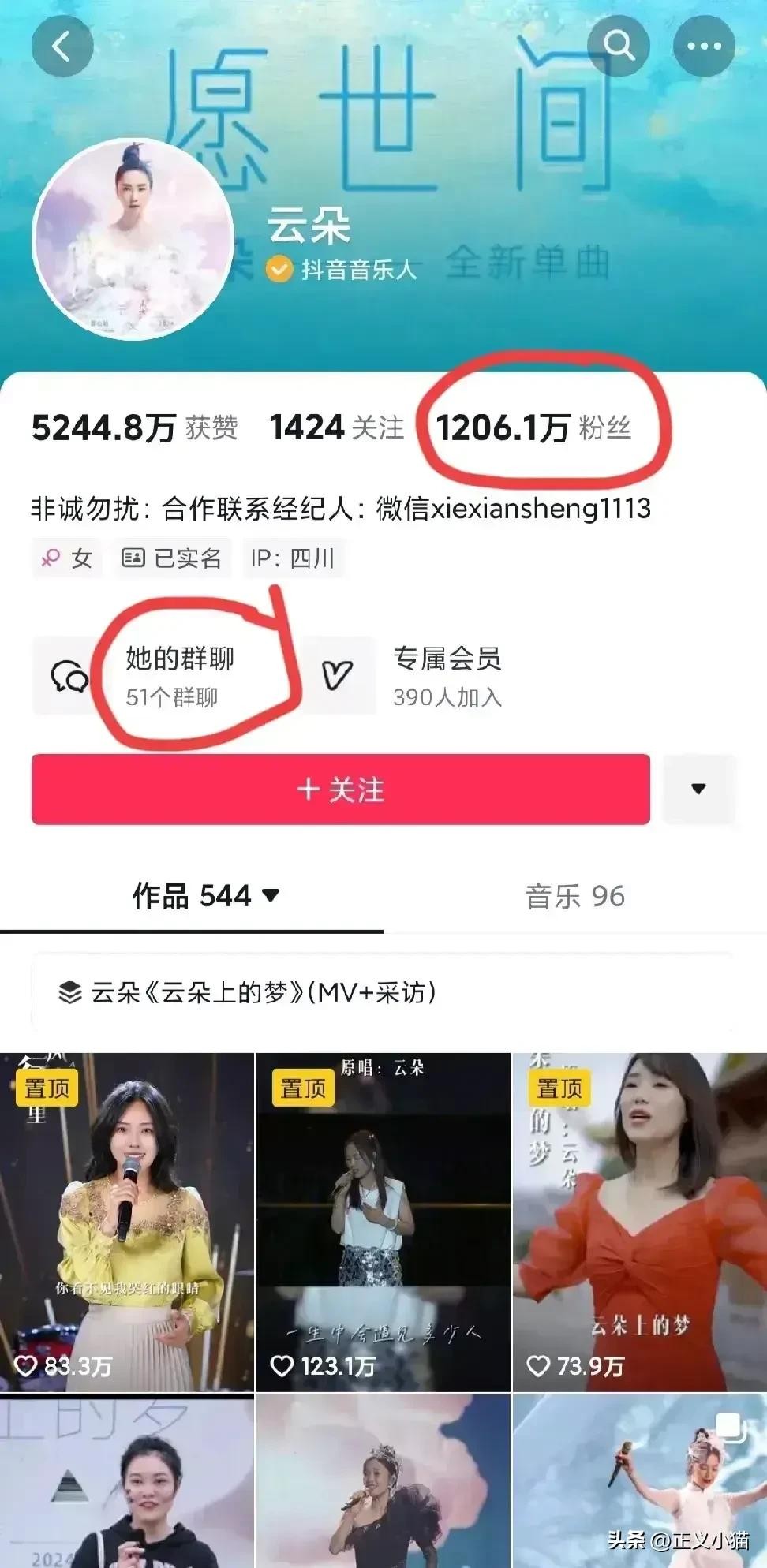Play the pinned video with 83.3万 likes
This screenshot has width=767, height=1568.
(127, 1221)
